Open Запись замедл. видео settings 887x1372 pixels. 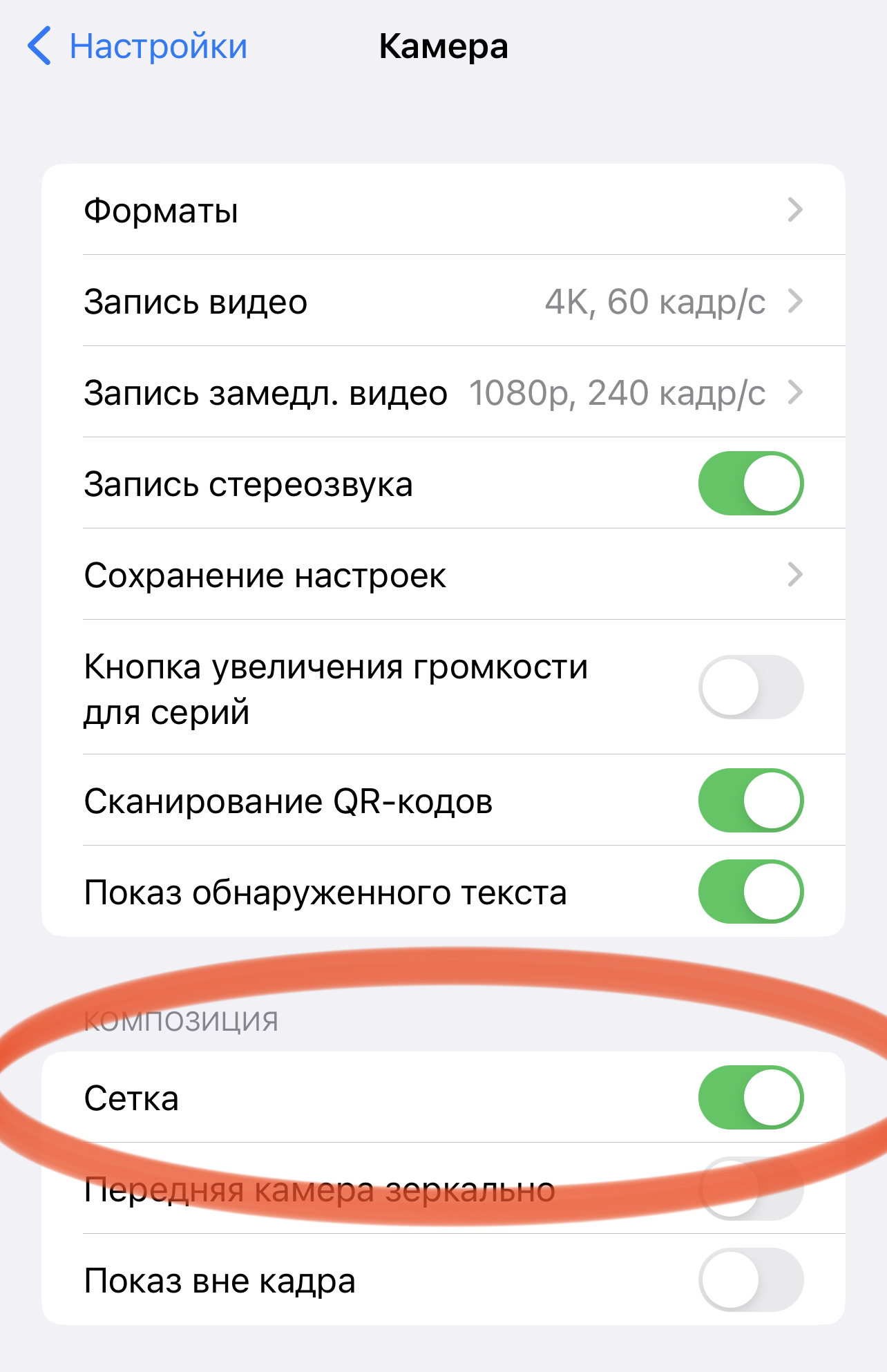pyautogui.click(x=442, y=392)
